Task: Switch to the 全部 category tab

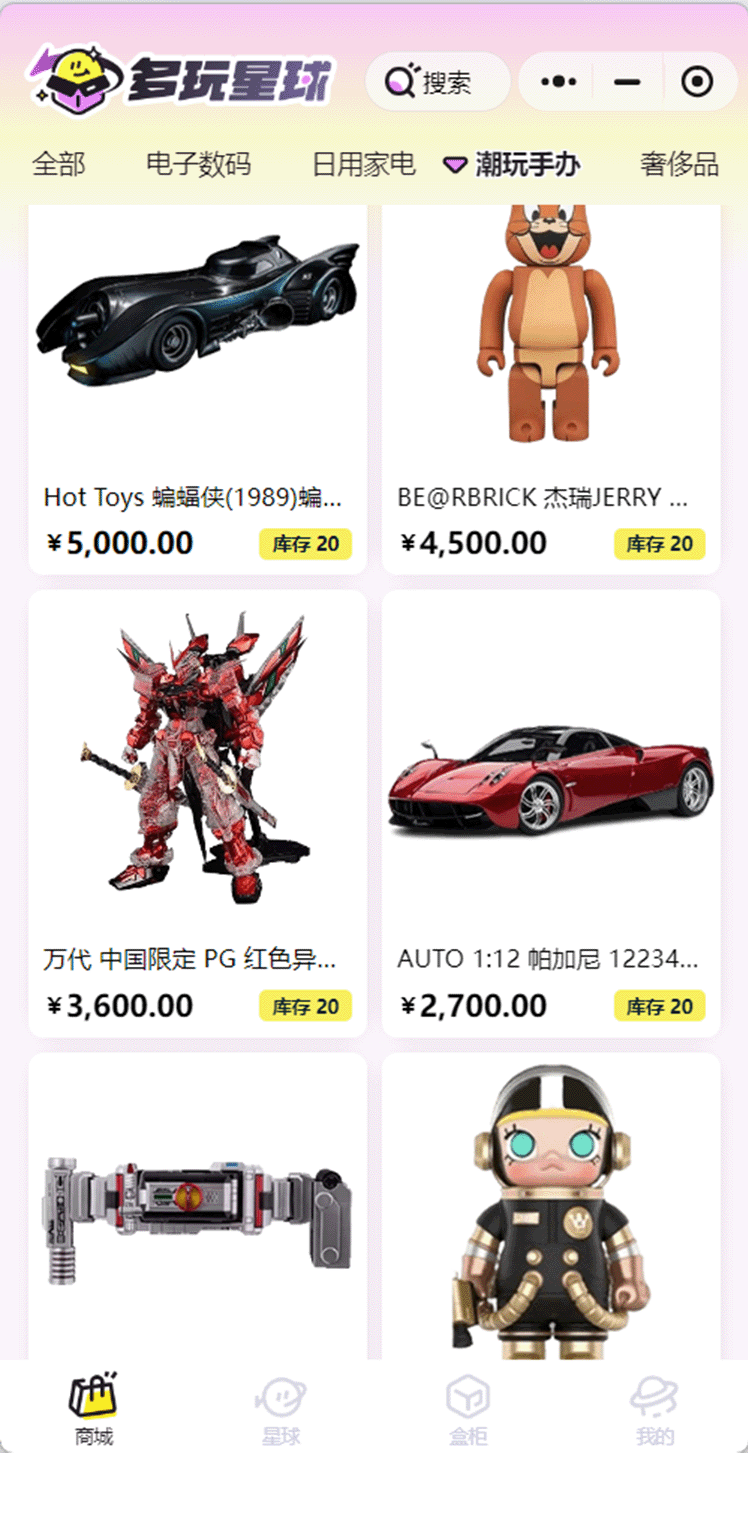Action: coord(58,164)
